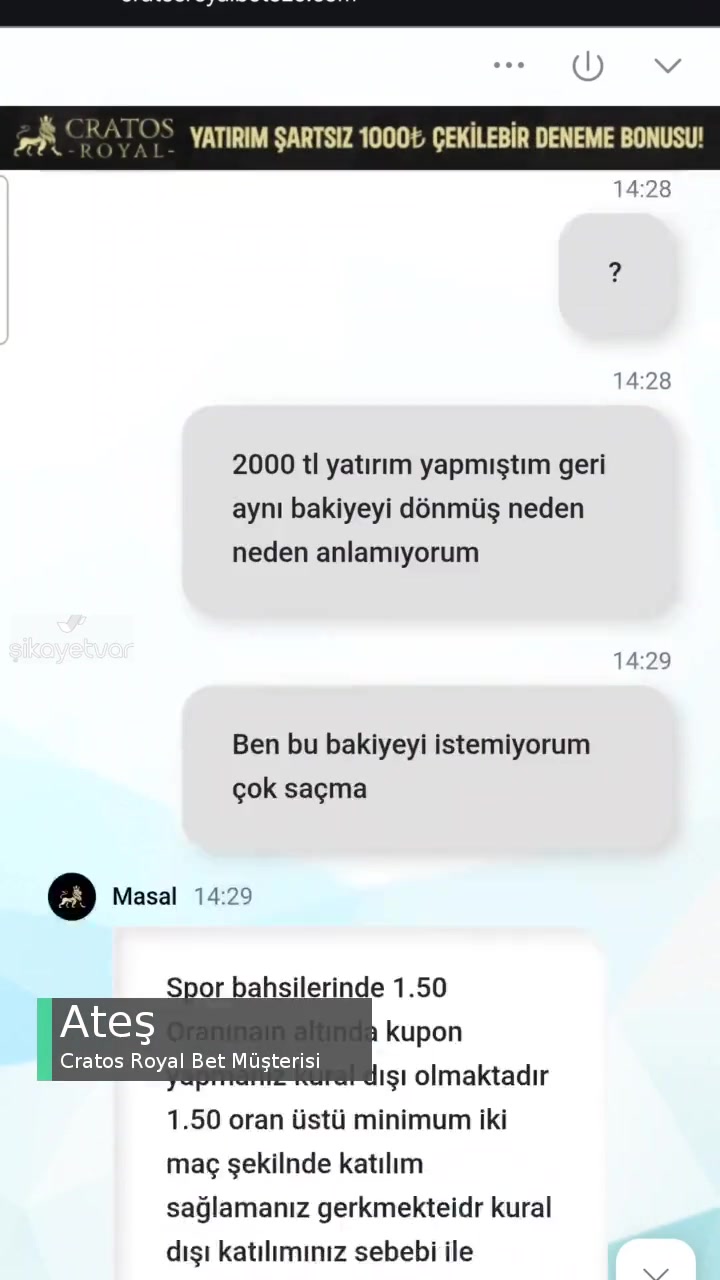Viewport: 720px width, 1280px height.
Task: Tap the question mark message bubble
Action: pos(615,272)
